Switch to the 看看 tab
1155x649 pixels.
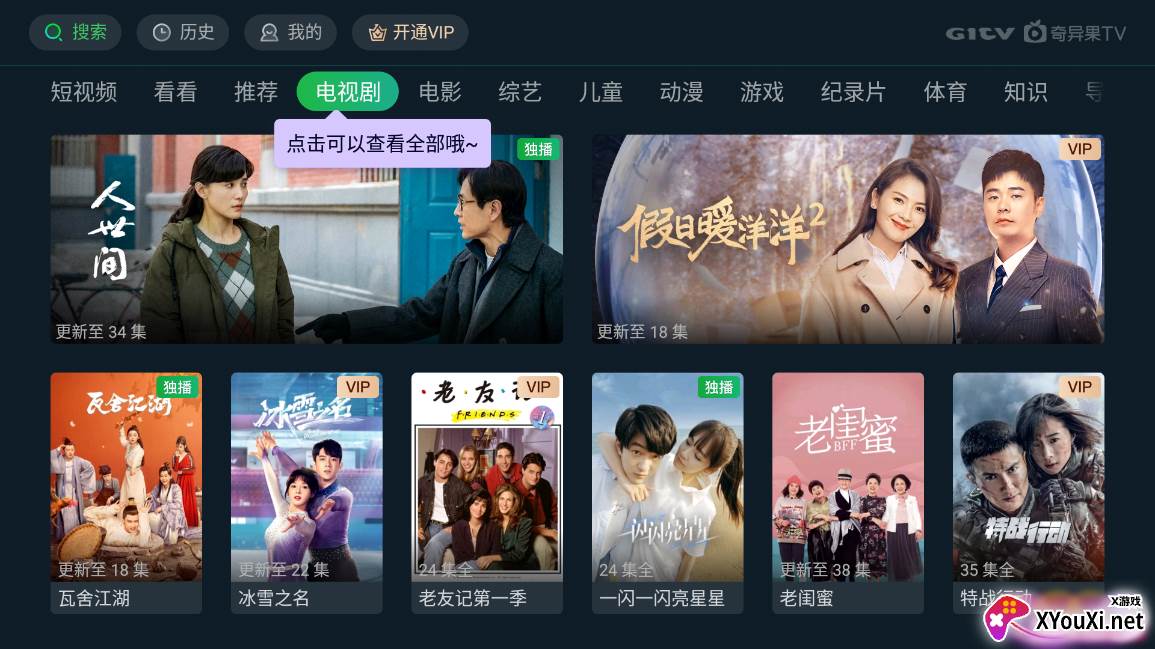[175, 92]
